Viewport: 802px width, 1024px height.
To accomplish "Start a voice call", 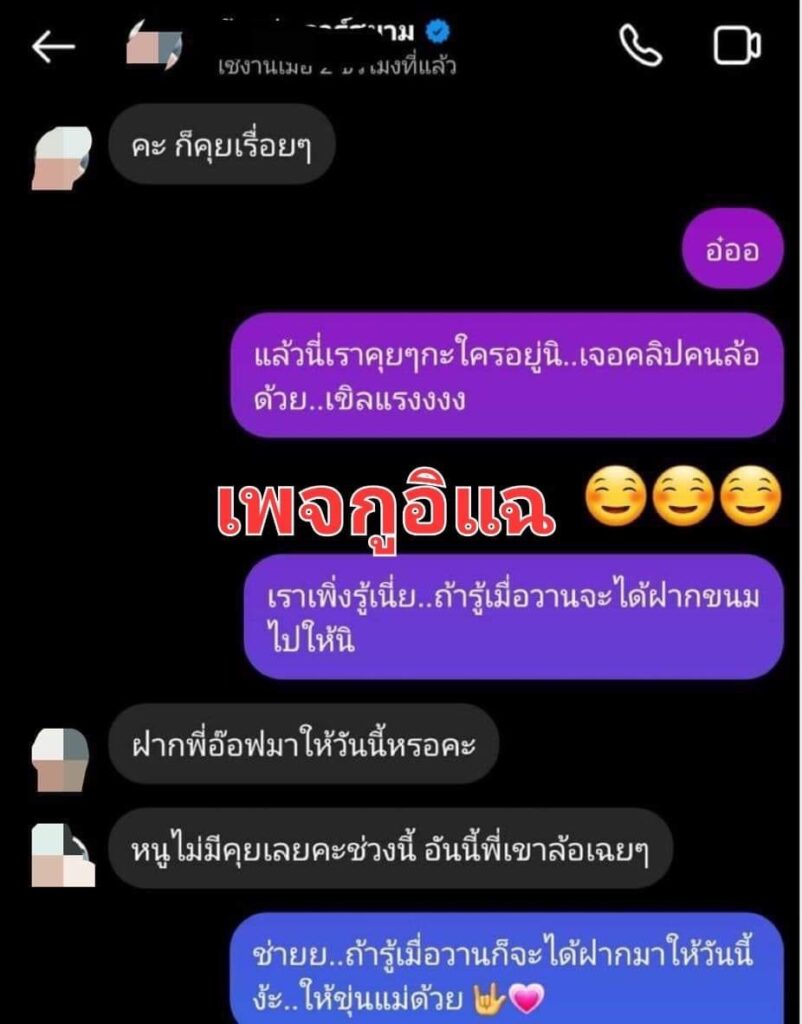I will tap(640, 44).
